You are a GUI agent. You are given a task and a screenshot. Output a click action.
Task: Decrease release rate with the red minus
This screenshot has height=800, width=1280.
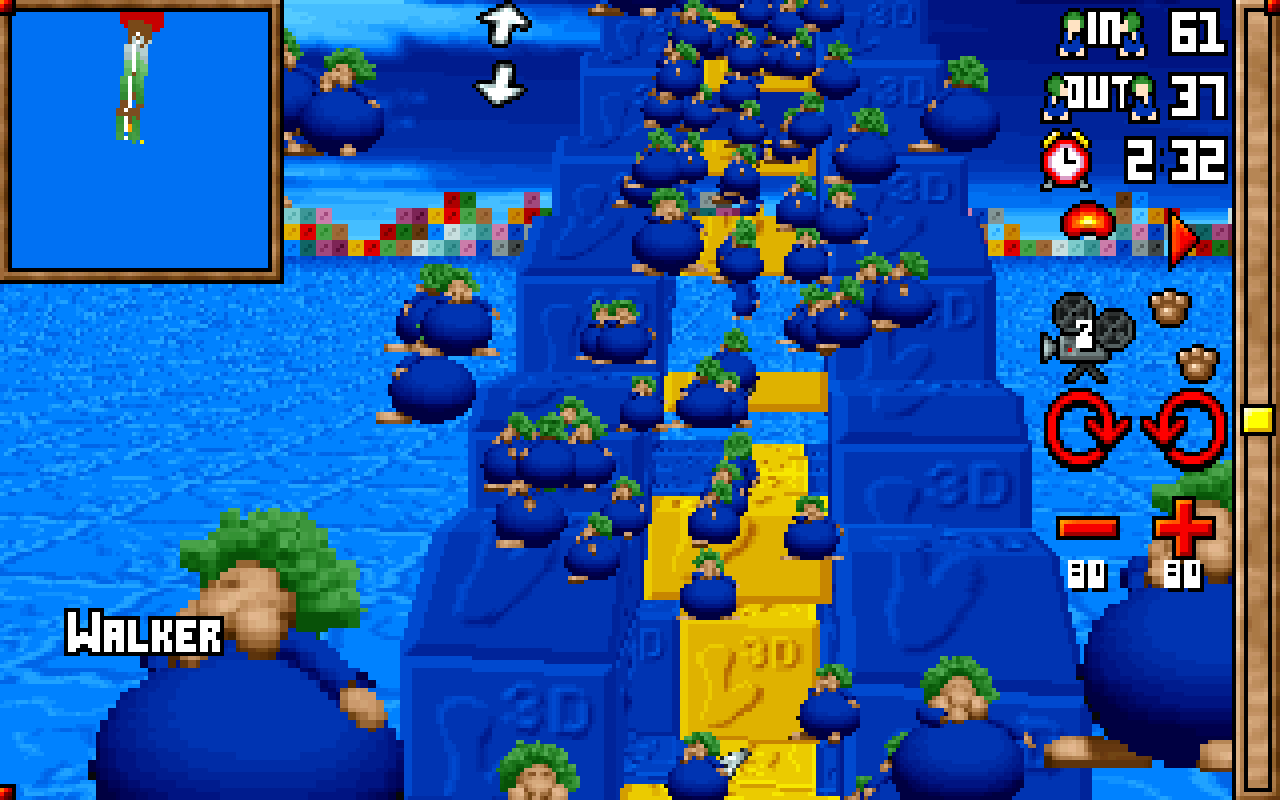click(x=1088, y=527)
